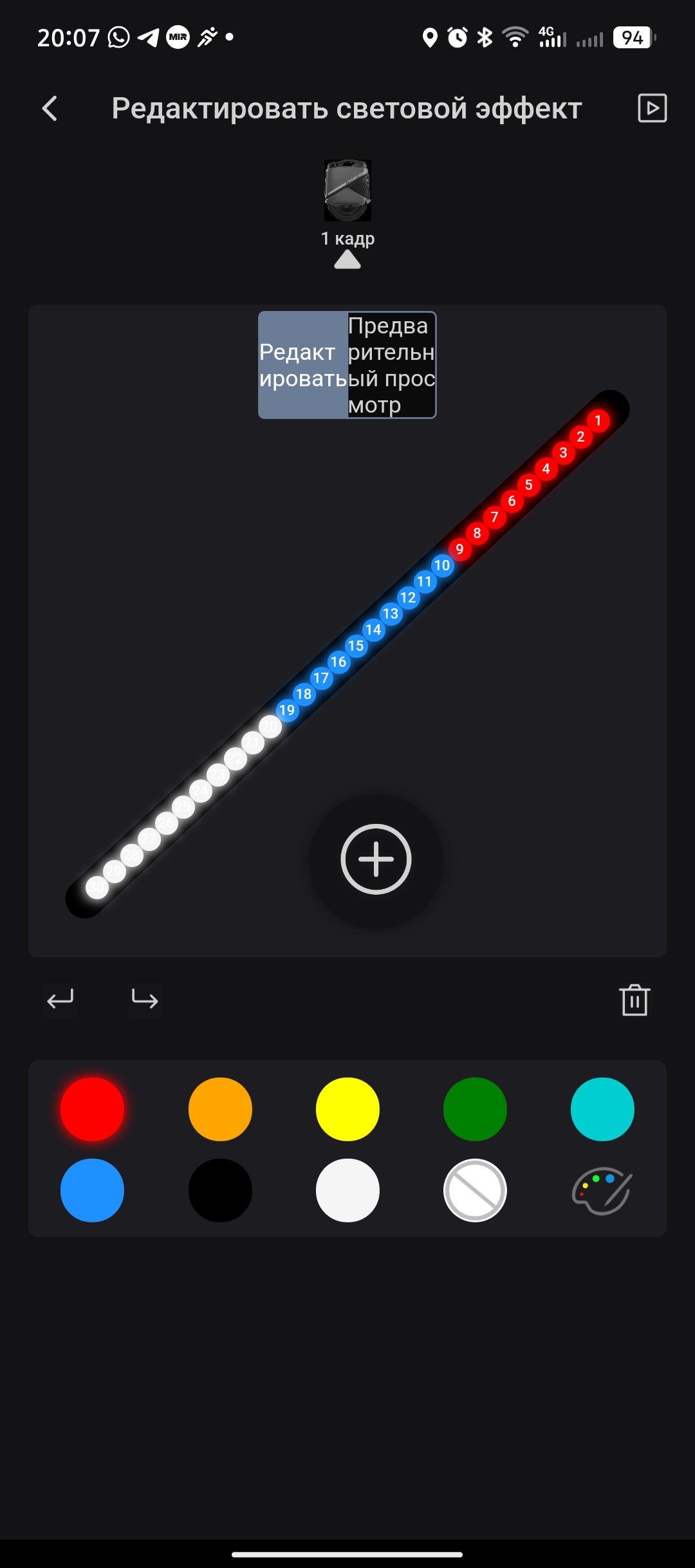Select the cyan color swatch

(602, 1109)
